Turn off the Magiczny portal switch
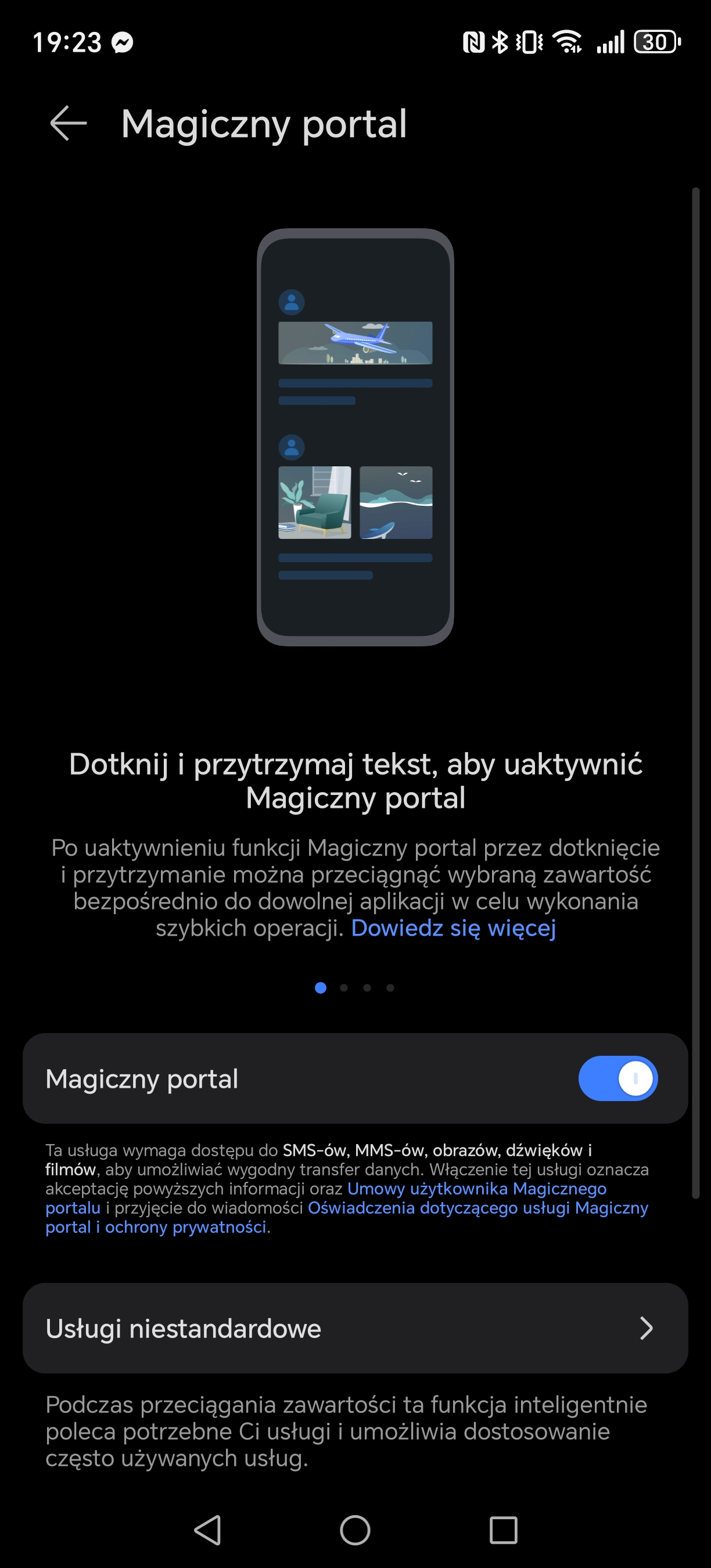The image size is (711, 1568). click(618, 1078)
